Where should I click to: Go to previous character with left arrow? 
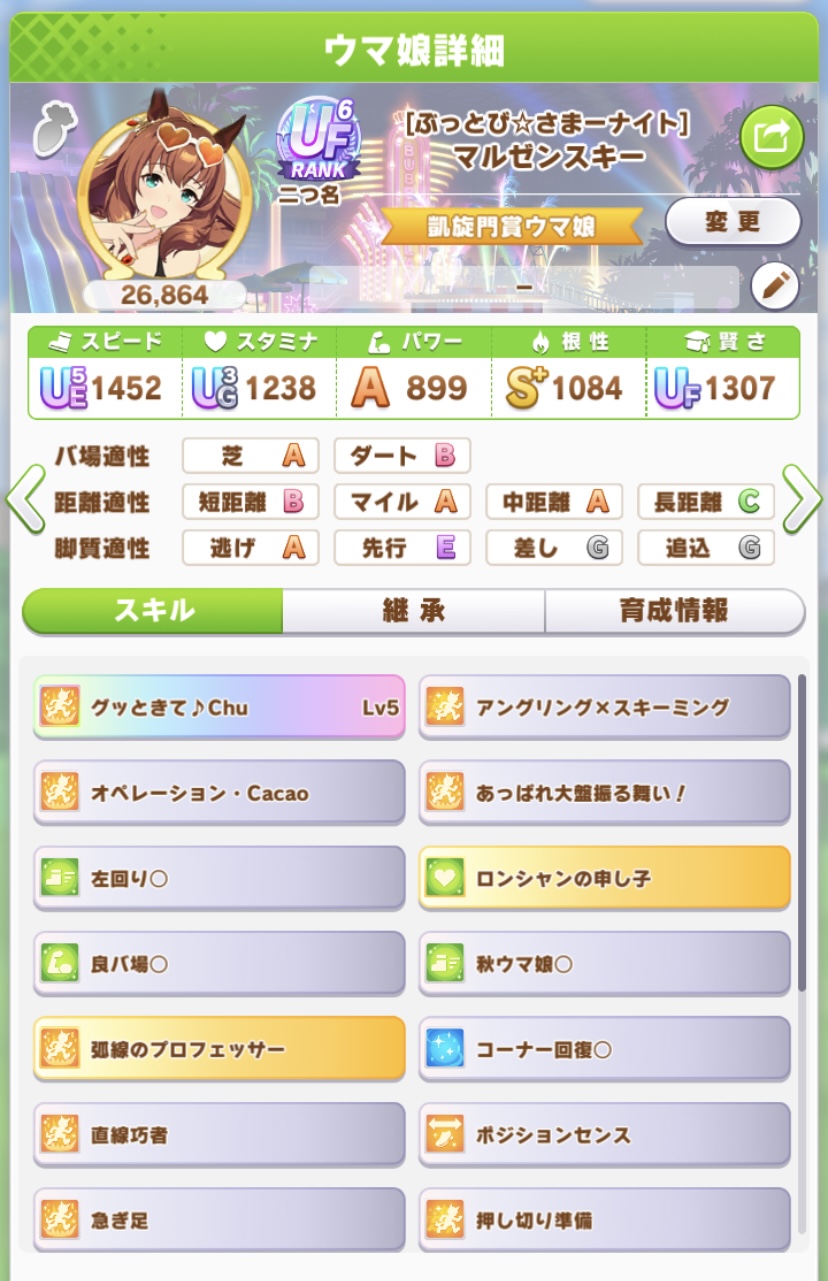[x=25, y=499]
